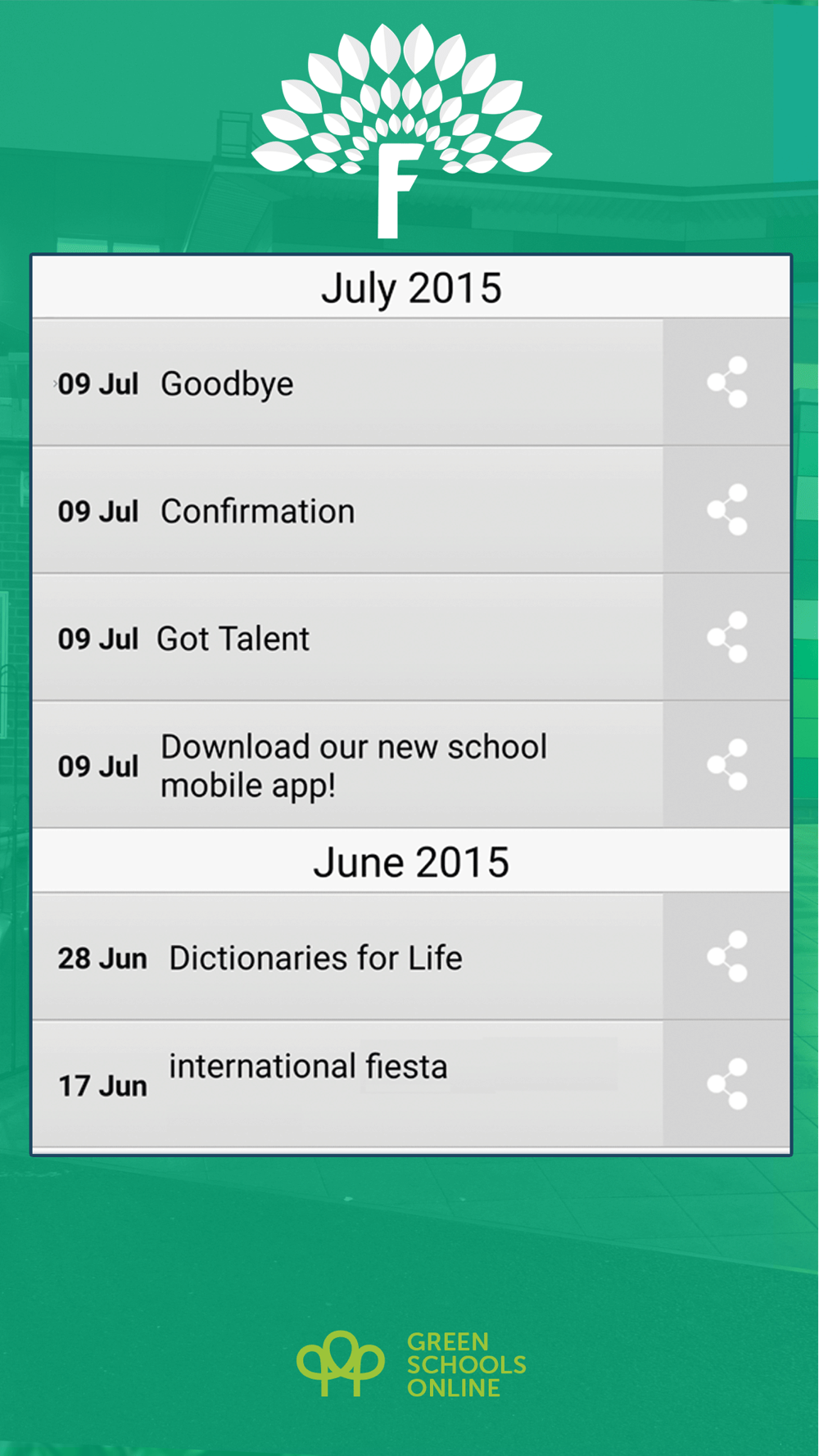Open the Confirmation news item

pyautogui.click(x=347, y=511)
